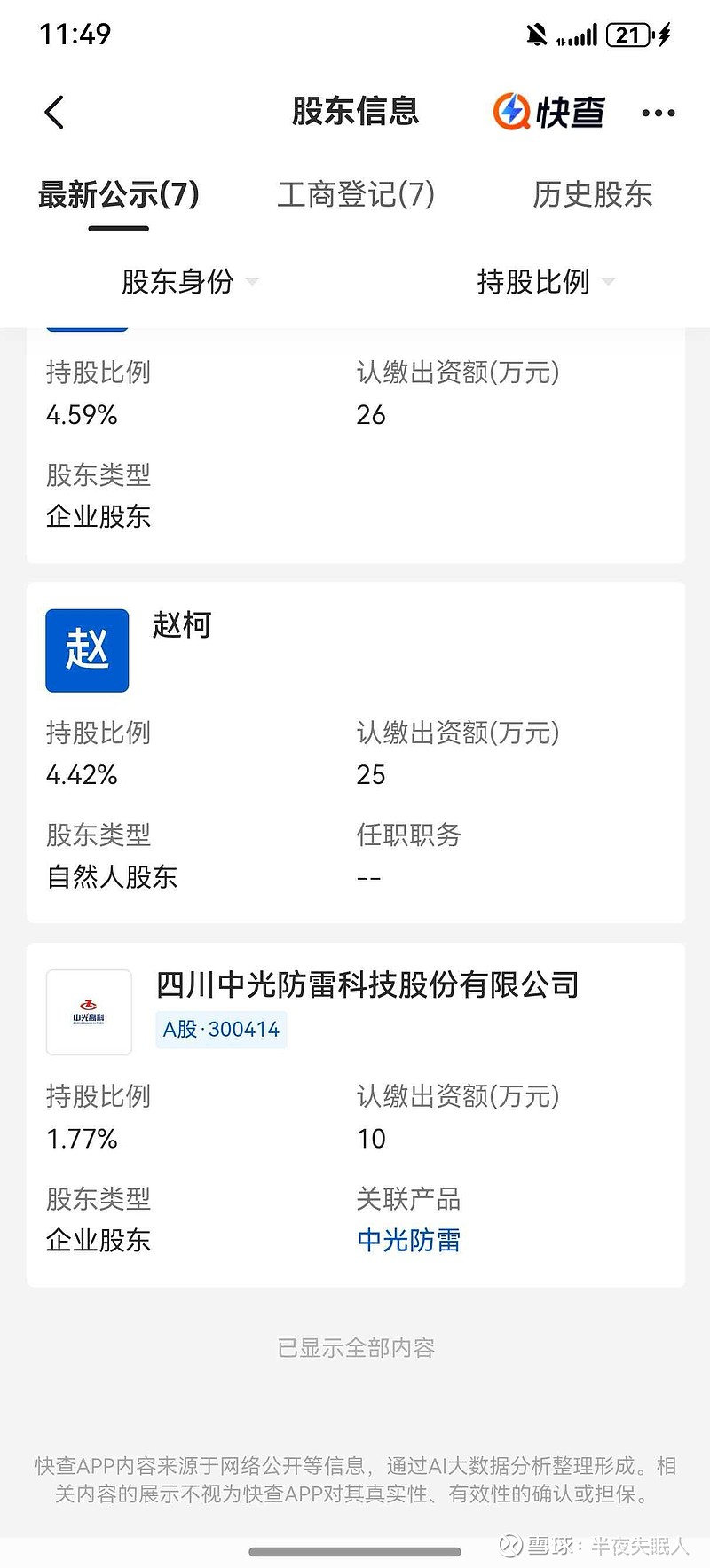Tap the 已显示全部内容 footer text
Screen dimensions: 710x1568
[355, 1346]
